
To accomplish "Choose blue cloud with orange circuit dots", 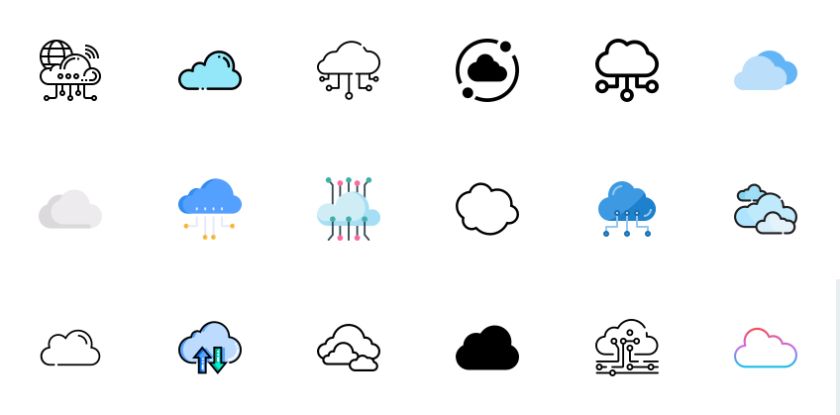I will (x=209, y=208).
